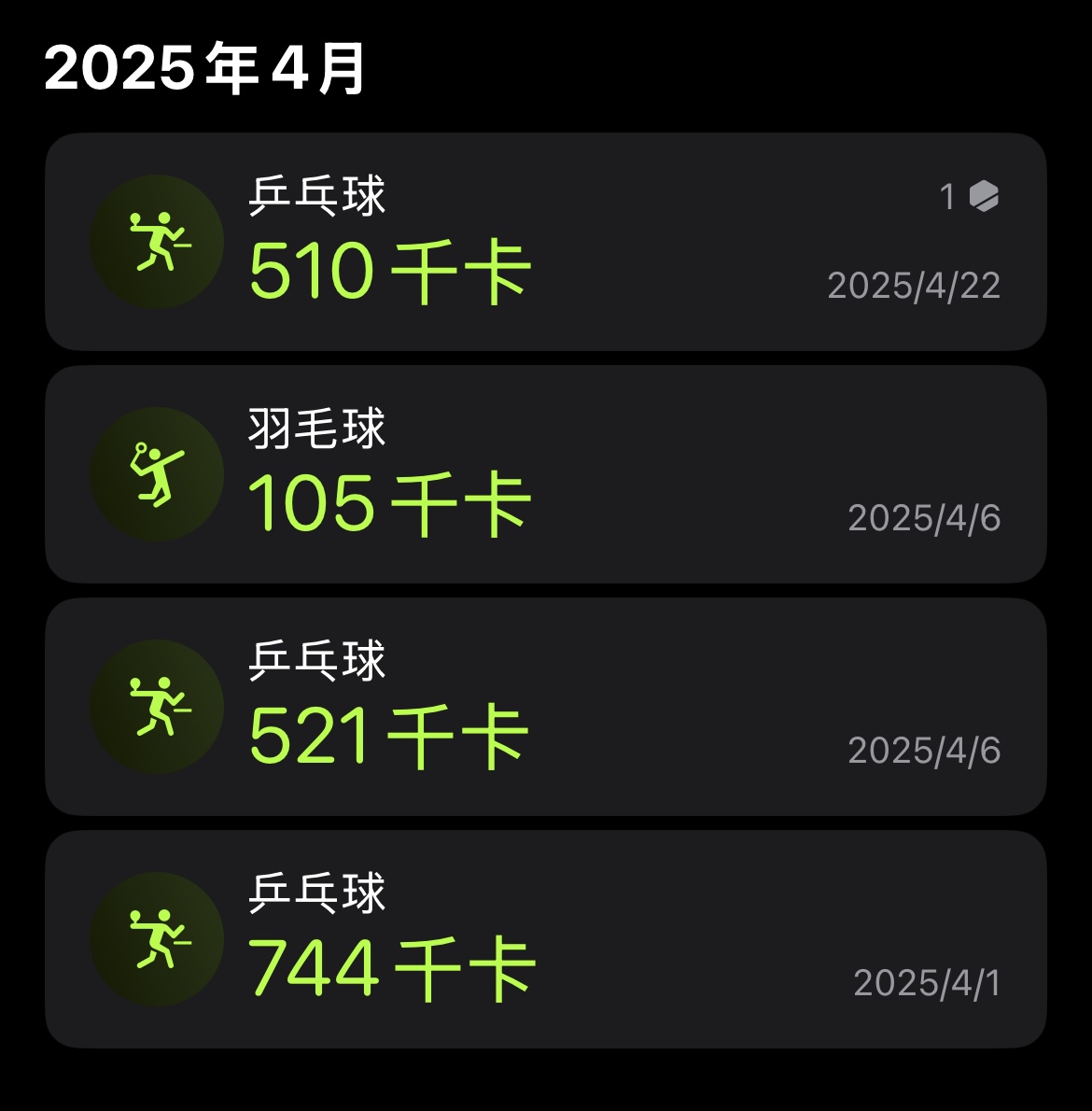This screenshot has width=1092, height=1111.
Task: Open the 105 千卡 羽毛球 workout
Action: [545, 475]
